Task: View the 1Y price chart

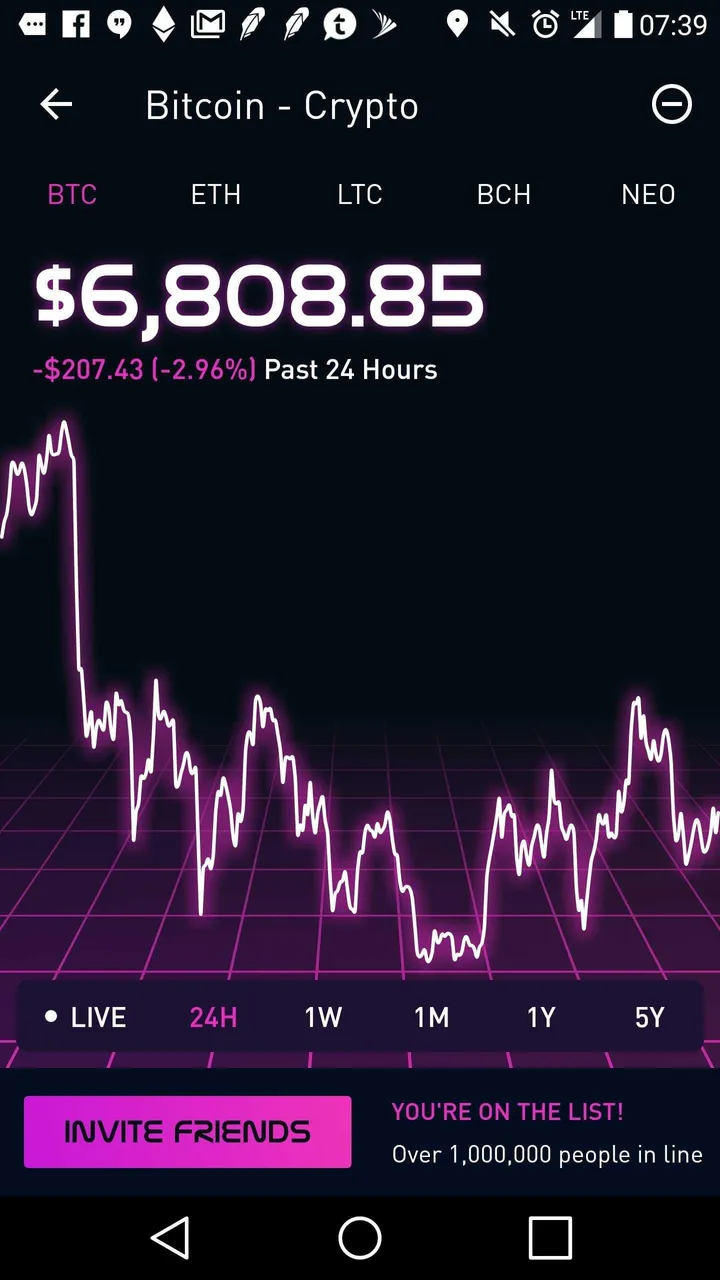Action: click(541, 1018)
